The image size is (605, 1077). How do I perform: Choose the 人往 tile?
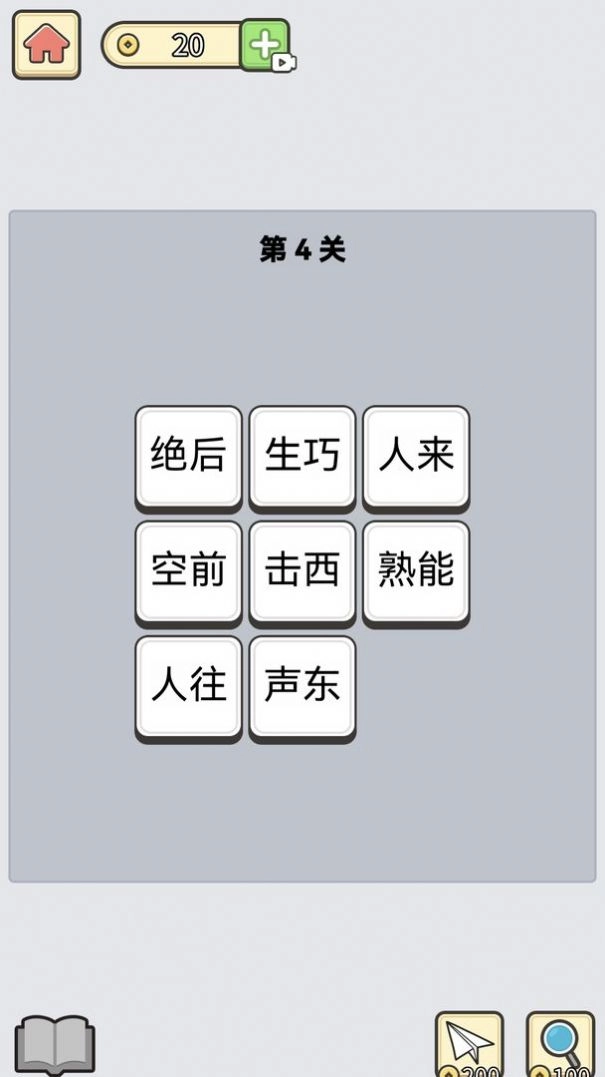pyautogui.click(x=188, y=686)
